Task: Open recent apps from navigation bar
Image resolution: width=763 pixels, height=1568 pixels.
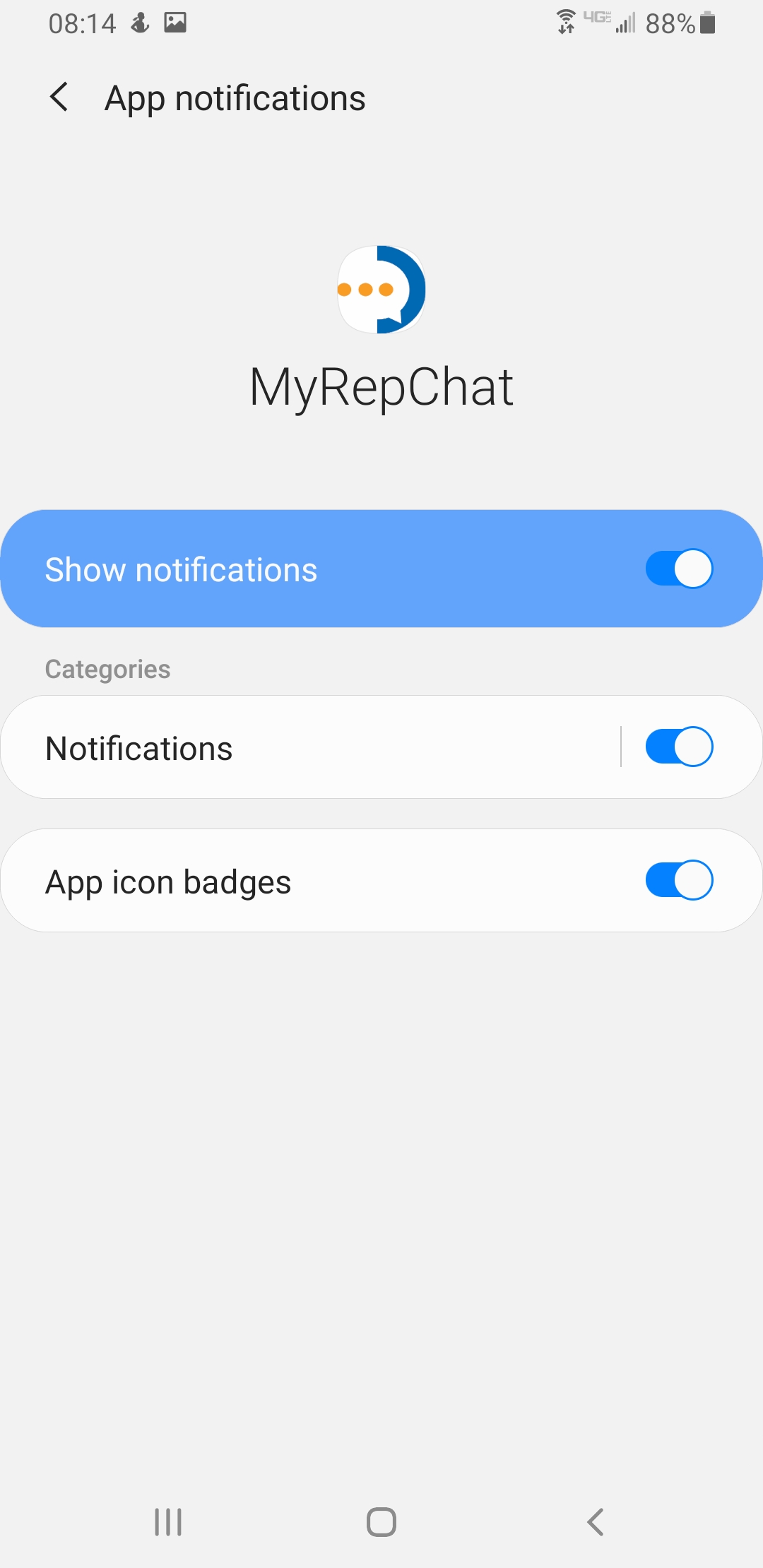Action: pyautogui.click(x=168, y=1522)
